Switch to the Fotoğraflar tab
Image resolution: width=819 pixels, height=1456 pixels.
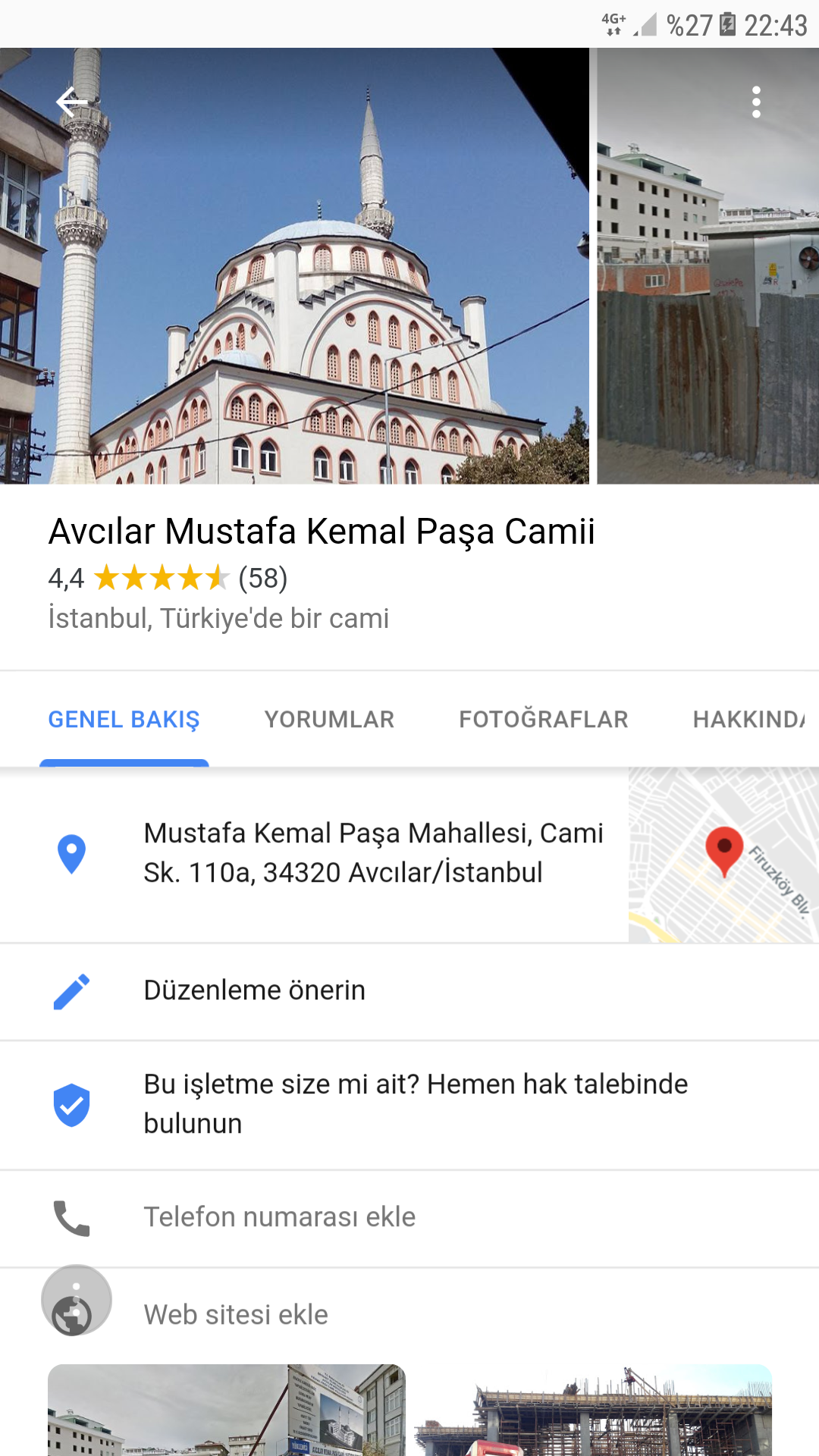543,719
